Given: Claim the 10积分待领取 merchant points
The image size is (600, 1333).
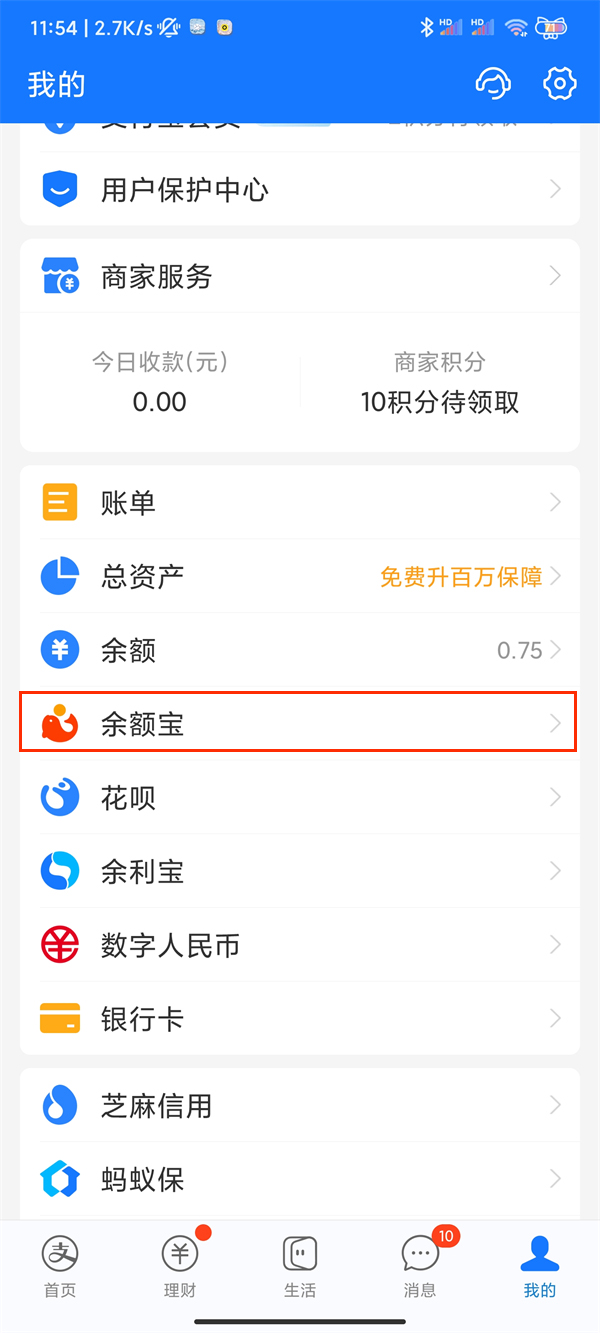Looking at the screenshot, I should (x=440, y=402).
